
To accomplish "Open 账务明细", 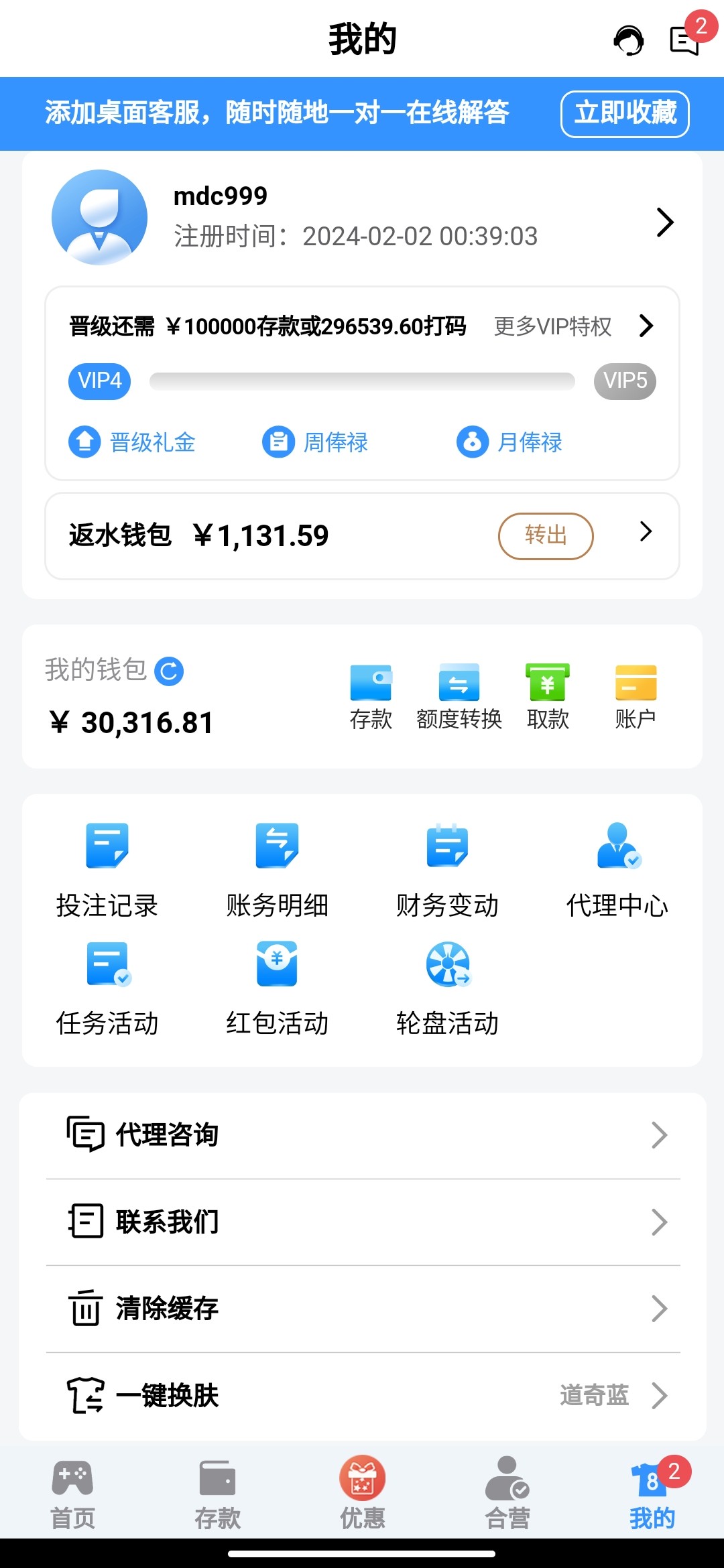I will click(277, 870).
